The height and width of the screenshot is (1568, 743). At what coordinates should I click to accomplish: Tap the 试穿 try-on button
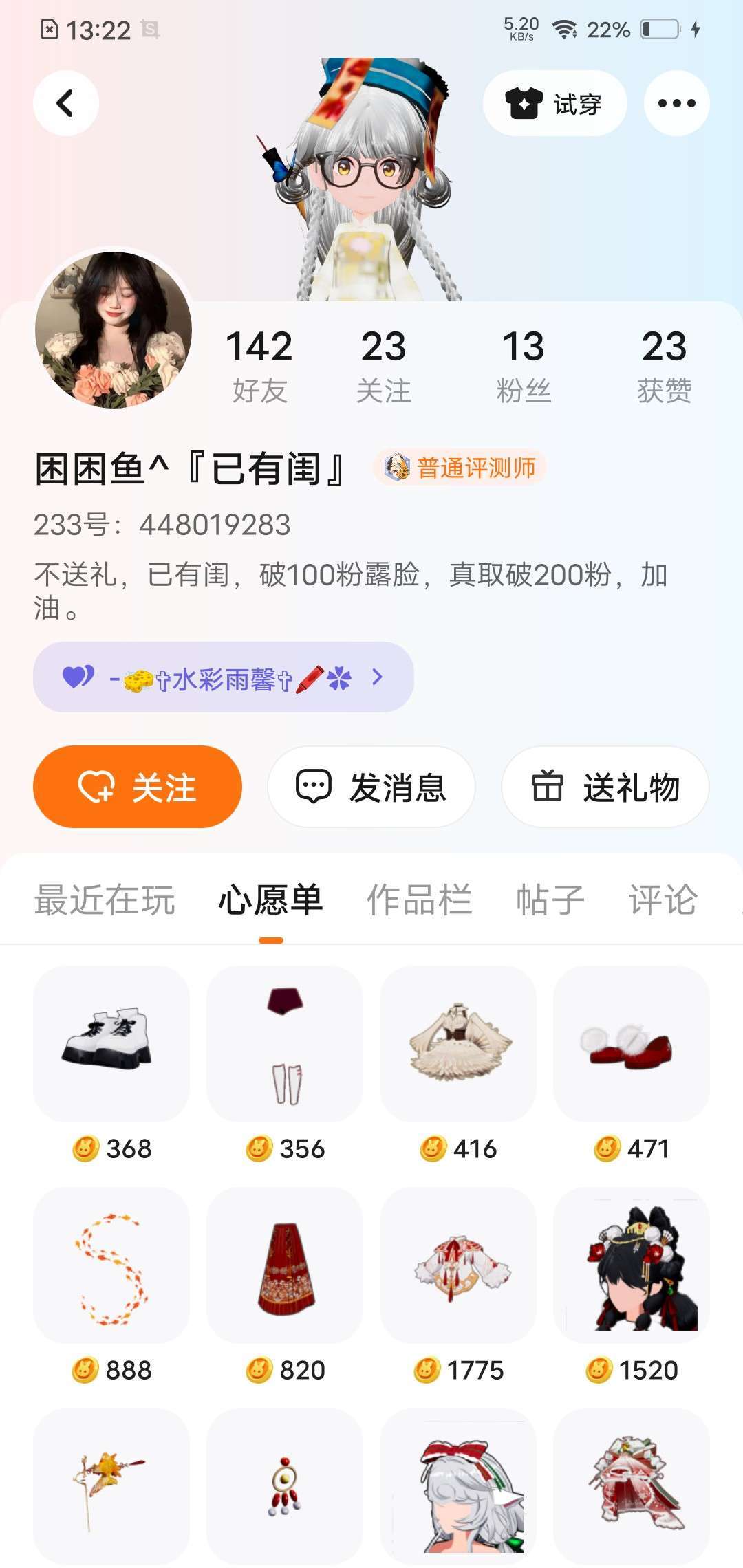tap(554, 103)
